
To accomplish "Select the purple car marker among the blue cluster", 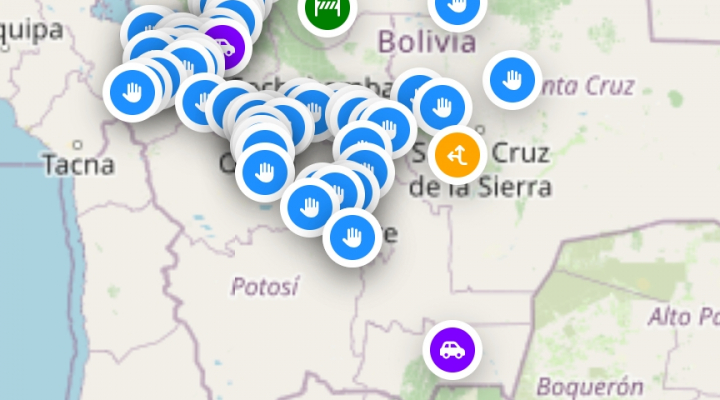I will [x=223, y=47].
